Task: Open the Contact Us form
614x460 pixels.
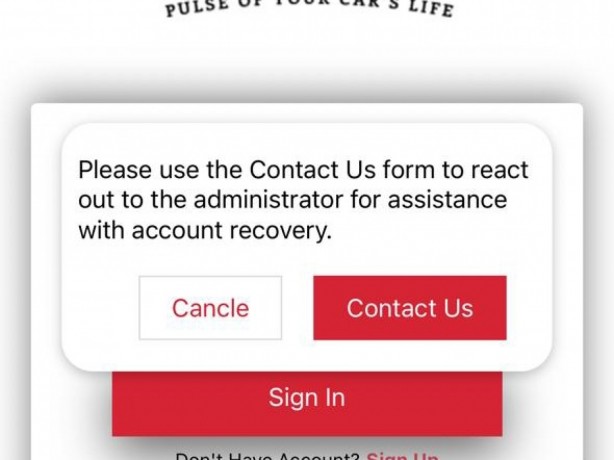Action: point(409,308)
